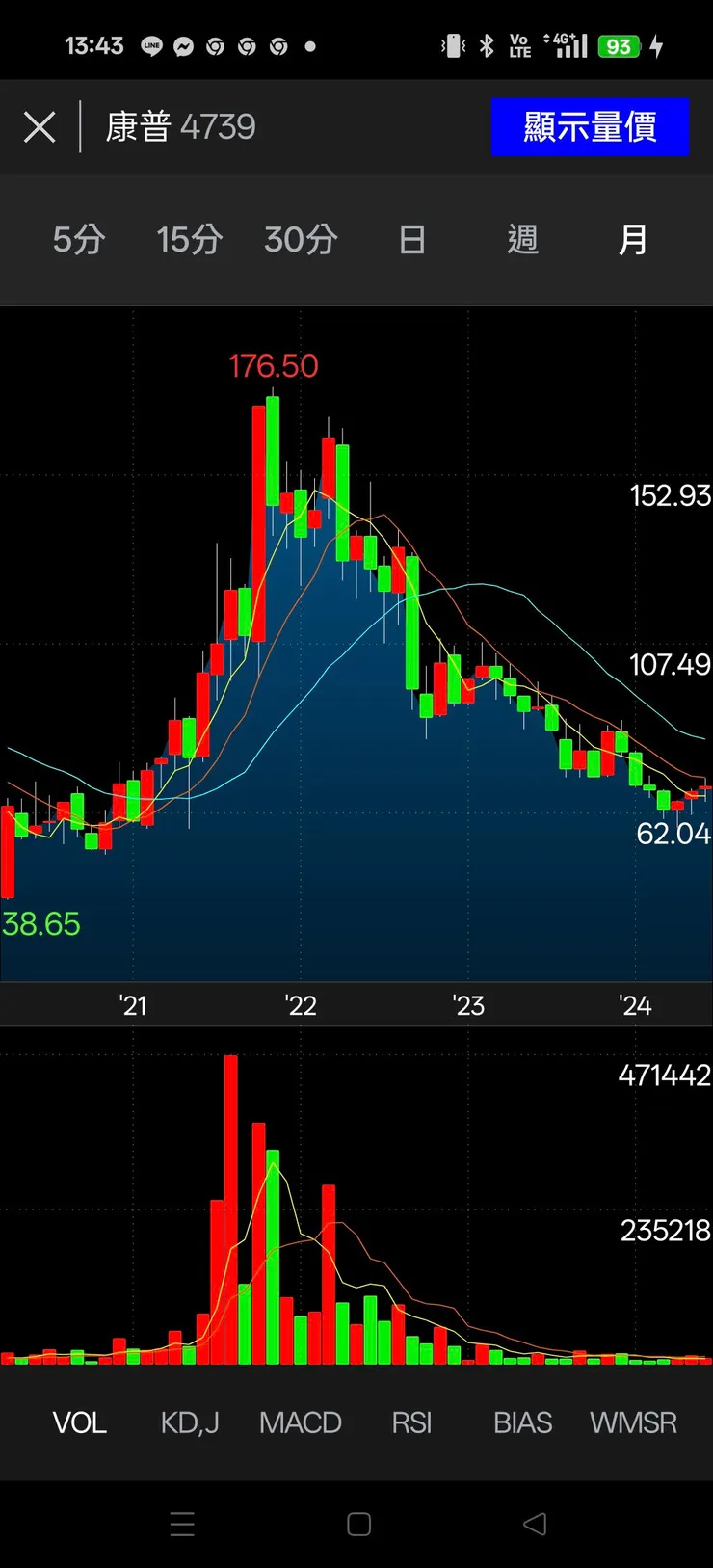Switch to the WMSR indicator
This screenshot has width=713, height=1568.
(x=633, y=1422)
